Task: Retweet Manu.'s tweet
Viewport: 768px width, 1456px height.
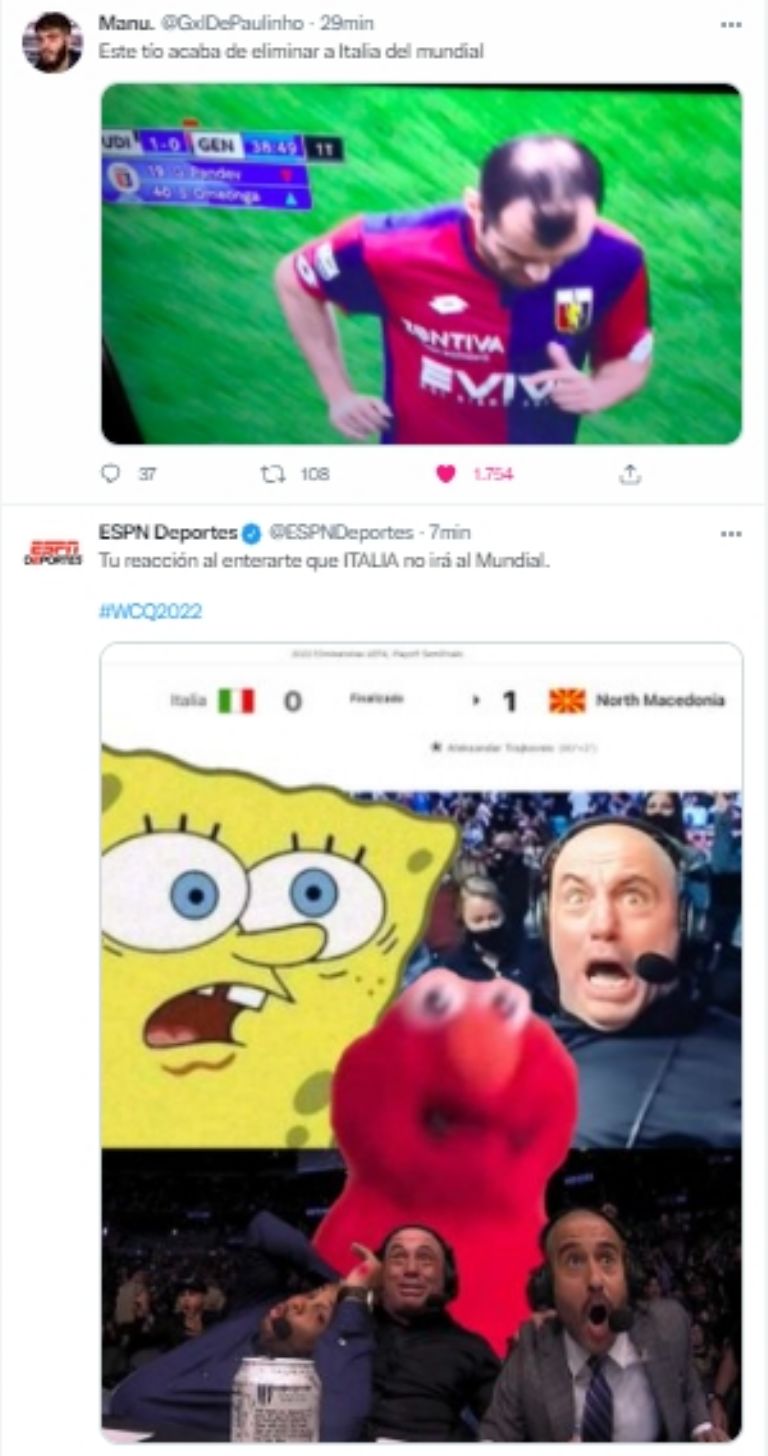Action: point(273,474)
